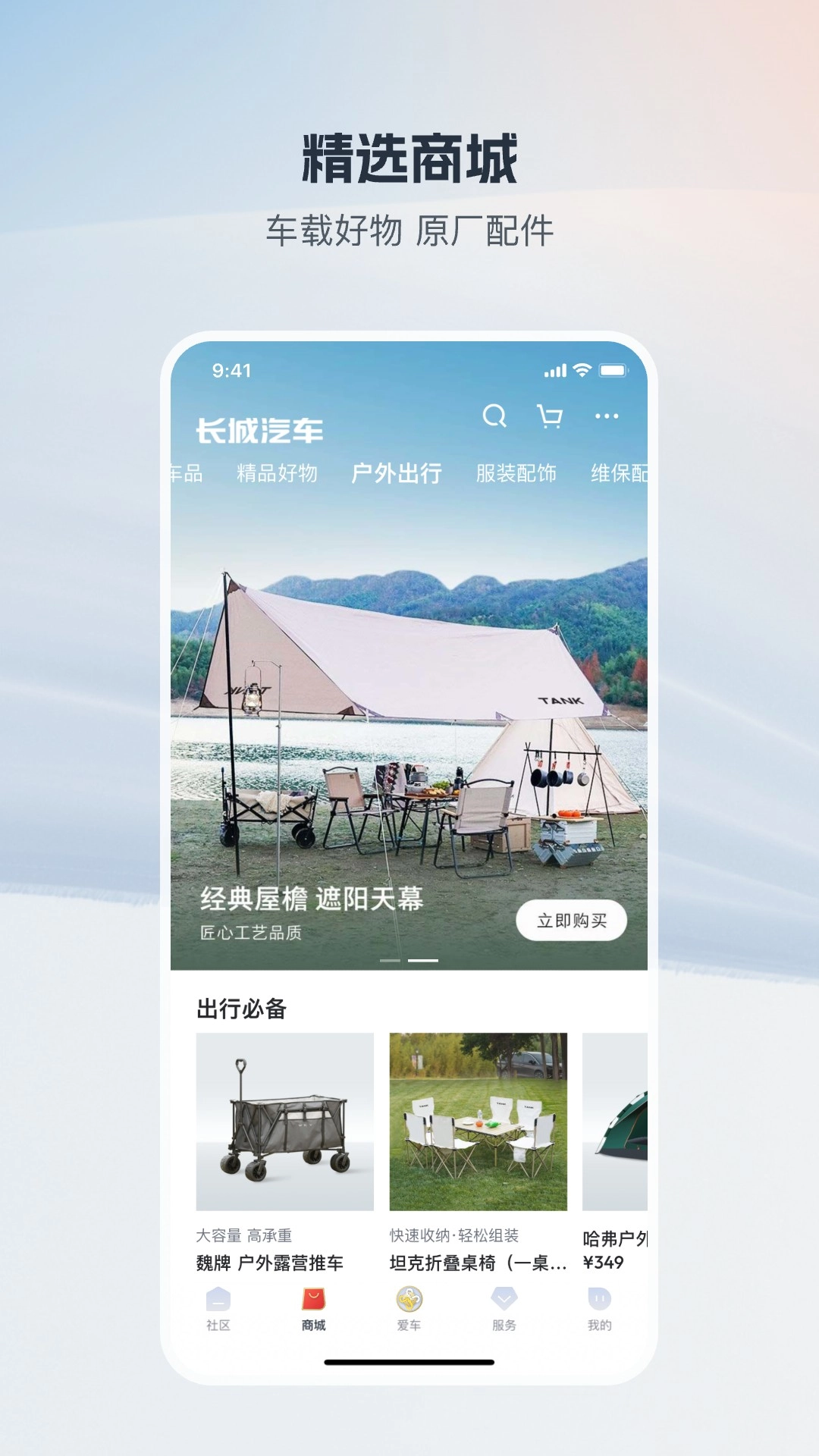Tap the 立即购买 buy now button
The height and width of the screenshot is (1456, 819).
[x=571, y=921]
